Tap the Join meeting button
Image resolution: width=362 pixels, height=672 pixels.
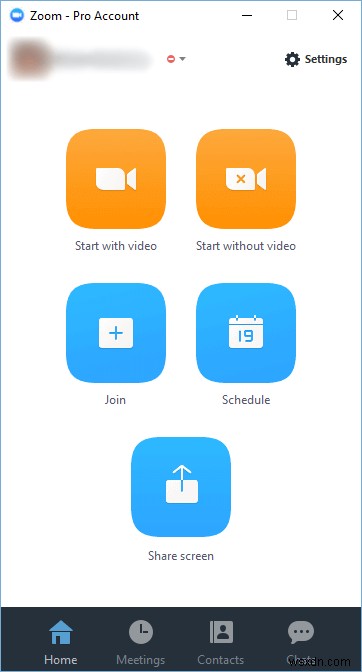tap(116, 333)
